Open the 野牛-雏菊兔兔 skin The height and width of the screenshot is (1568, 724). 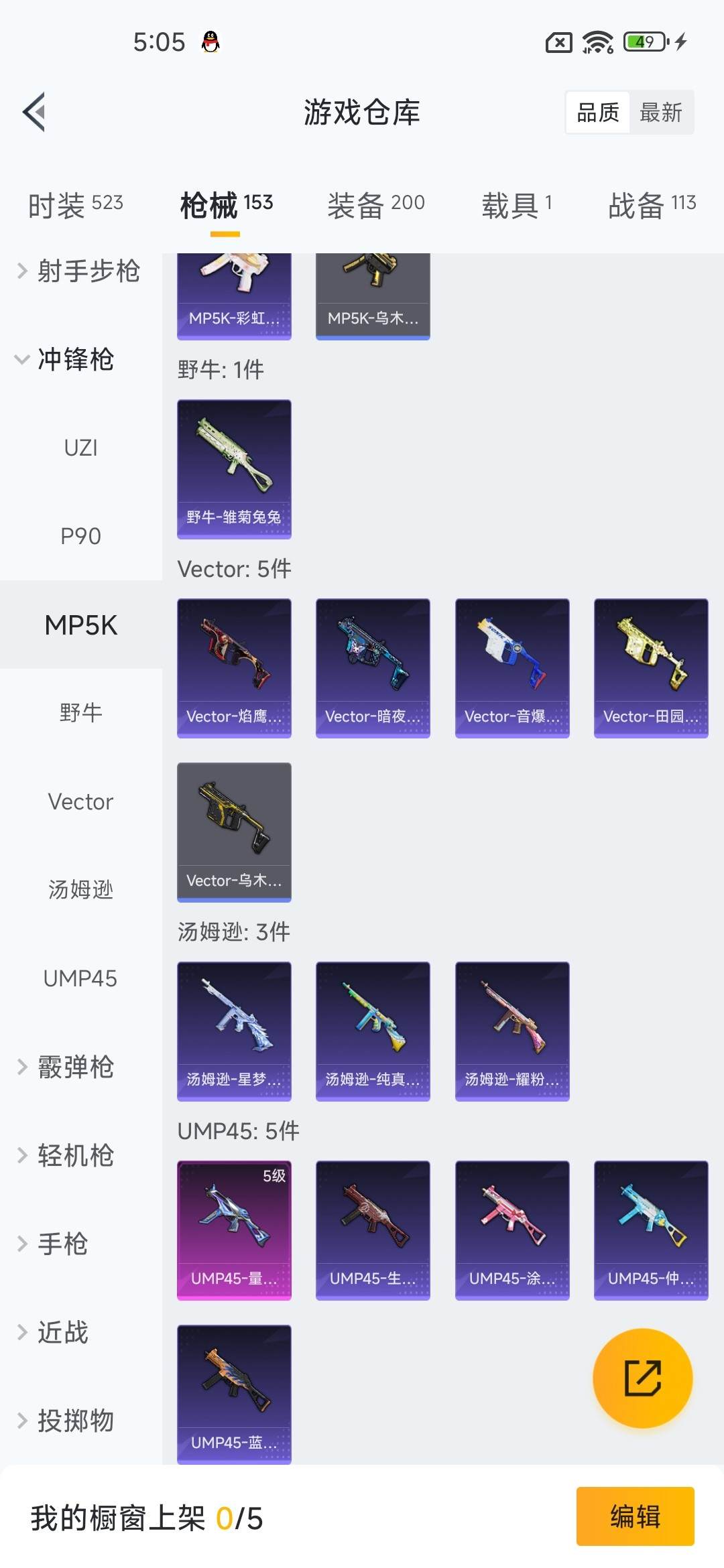tap(234, 469)
